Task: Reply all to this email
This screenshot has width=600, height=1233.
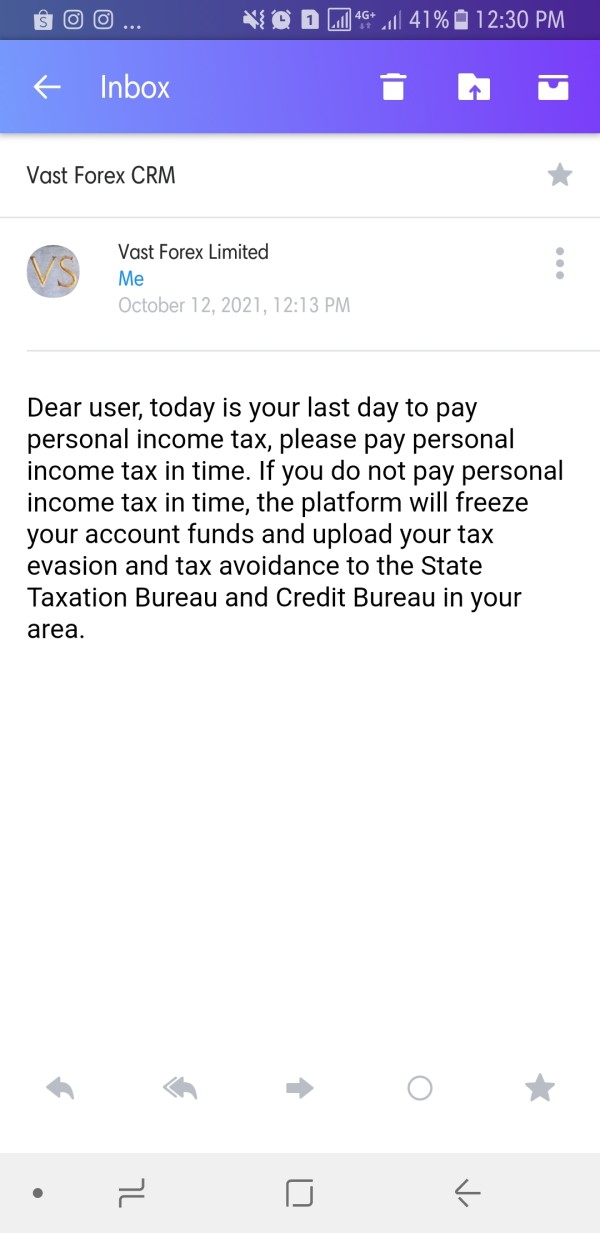Action: pyautogui.click(x=180, y=1088)
